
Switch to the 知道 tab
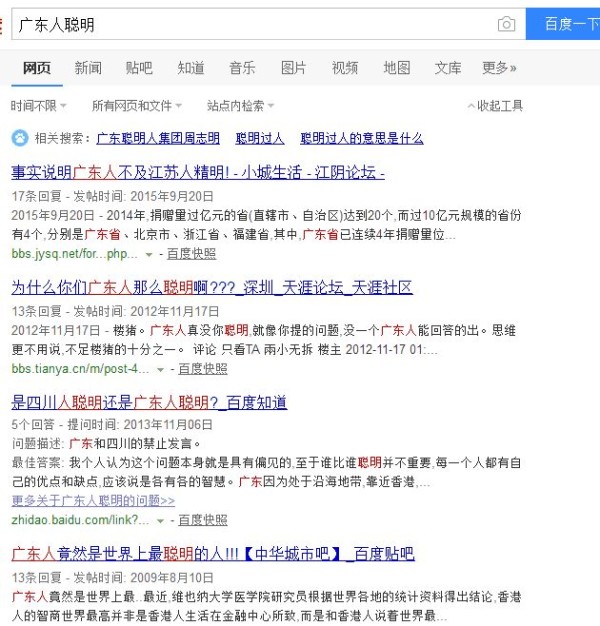pyautogui.click(x=191, y=68)
